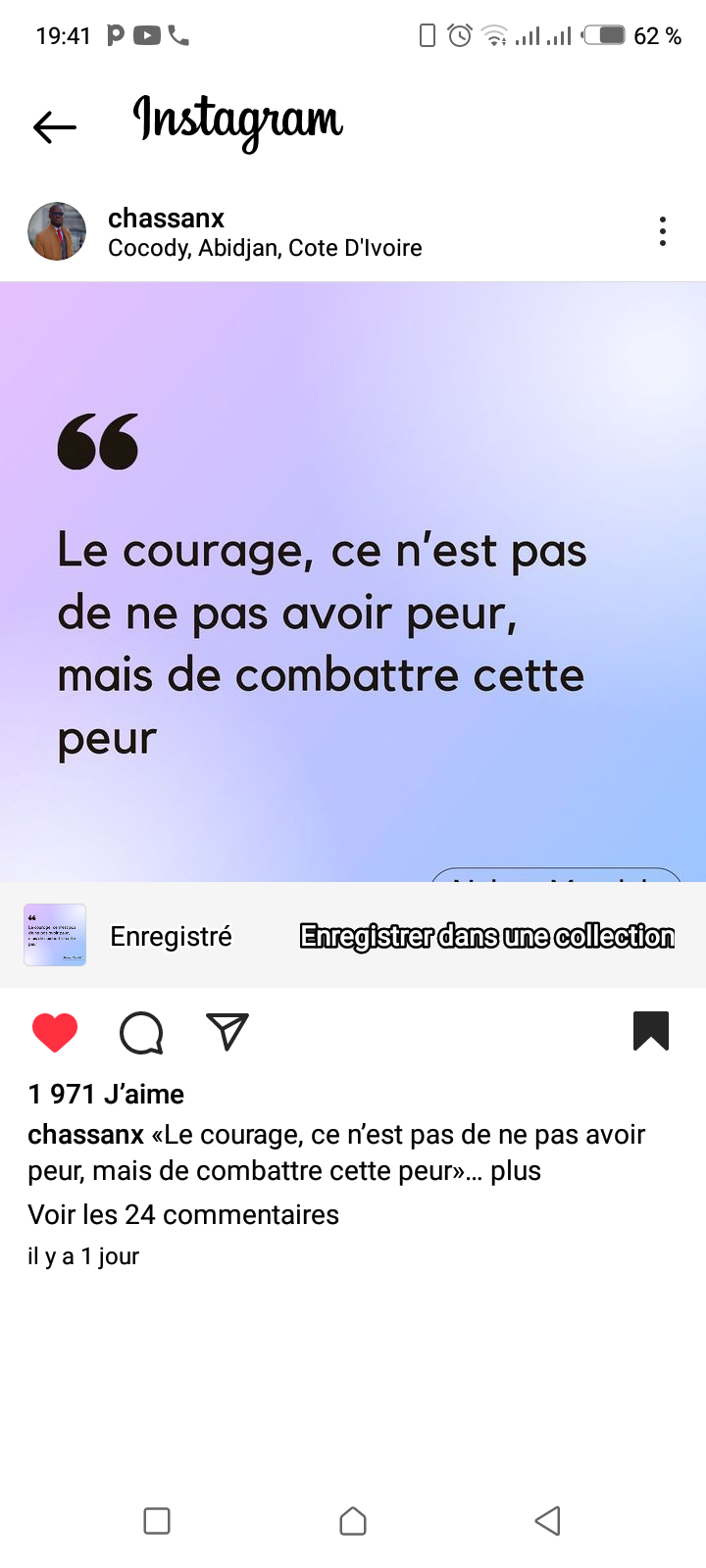Tap the system home button
Screen dimensions: 706x1568
(x=353, y=1521)
